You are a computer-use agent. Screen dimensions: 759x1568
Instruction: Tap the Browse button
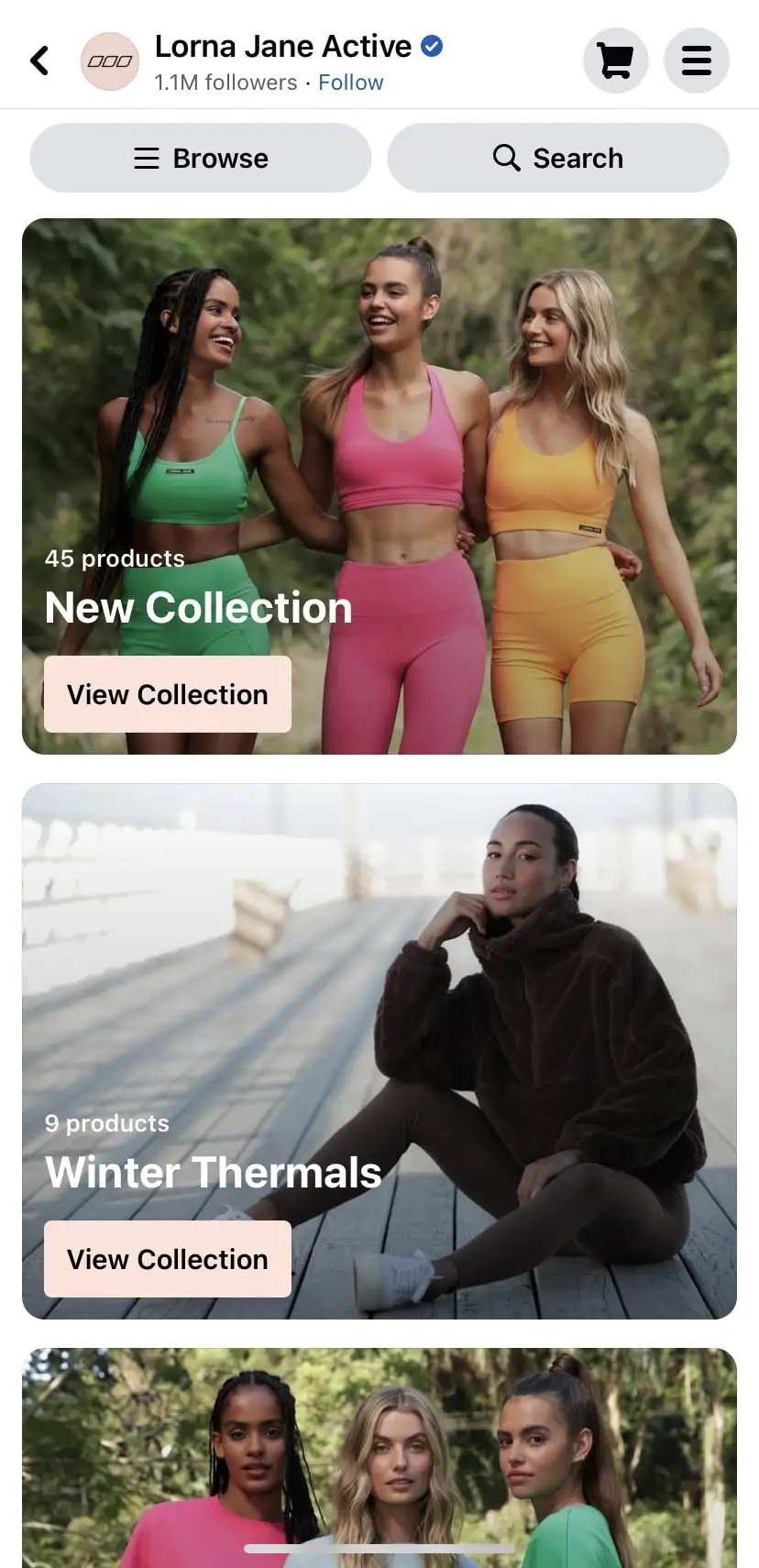point(201,158)
